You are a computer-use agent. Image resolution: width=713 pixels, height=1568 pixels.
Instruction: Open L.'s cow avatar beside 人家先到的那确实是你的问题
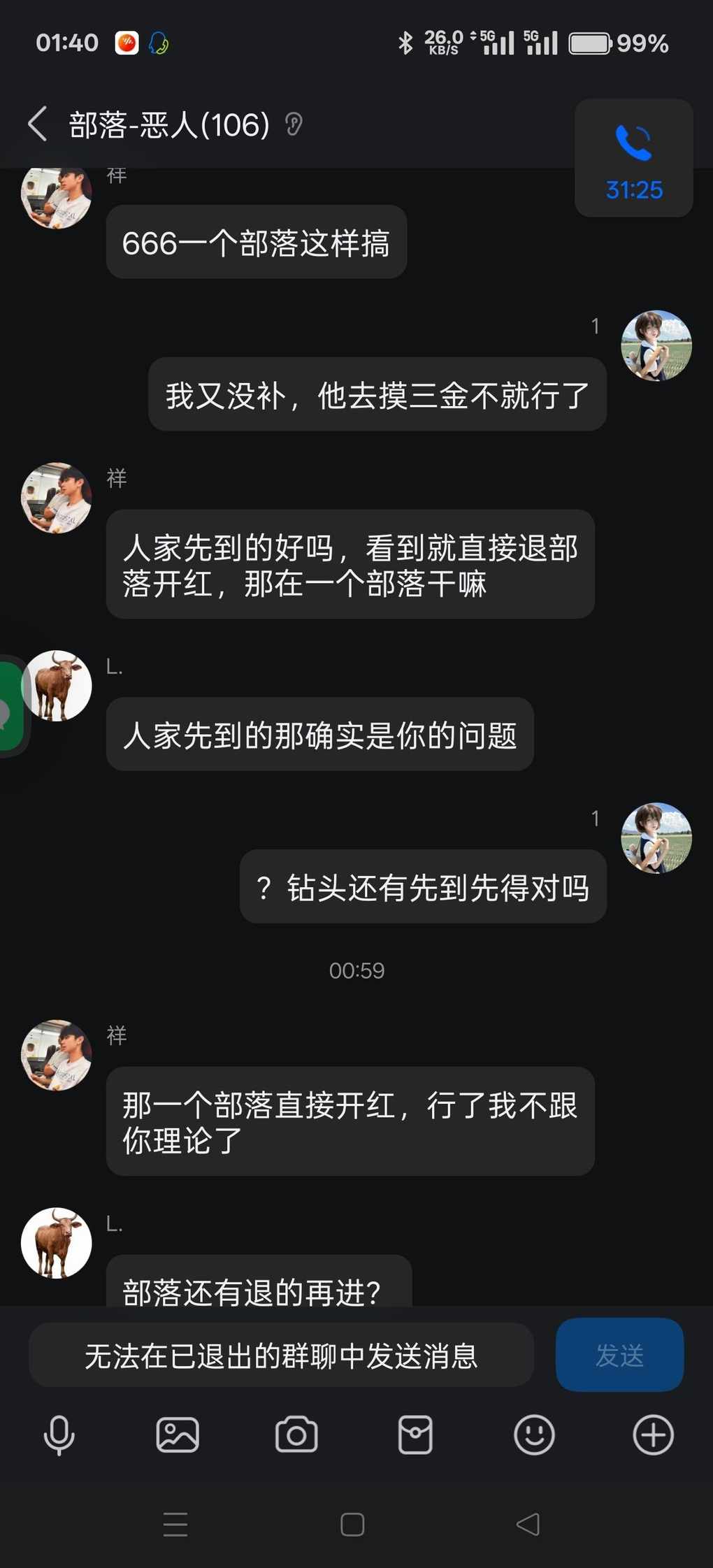click(57, 686)
